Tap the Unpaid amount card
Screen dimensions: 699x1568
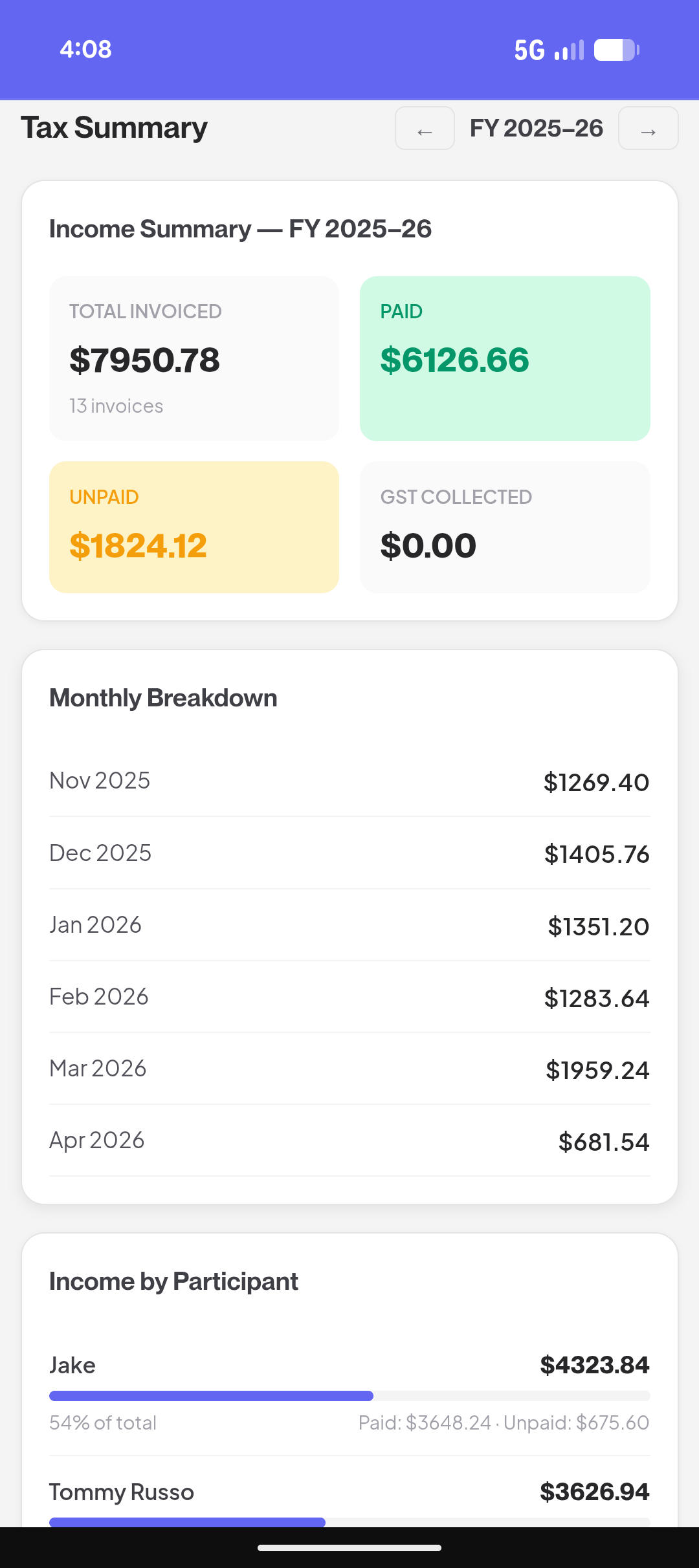[194, 526]
